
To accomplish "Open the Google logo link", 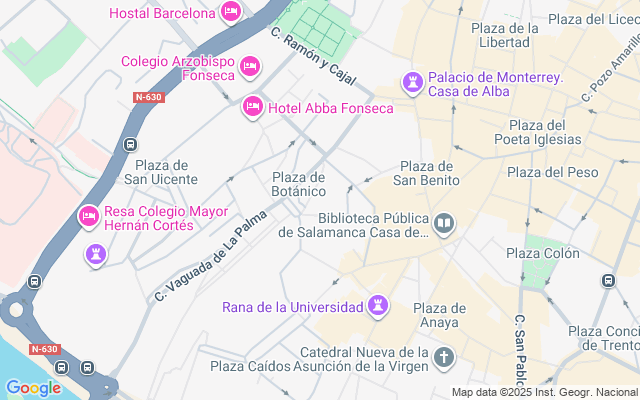I will [33, 388].
